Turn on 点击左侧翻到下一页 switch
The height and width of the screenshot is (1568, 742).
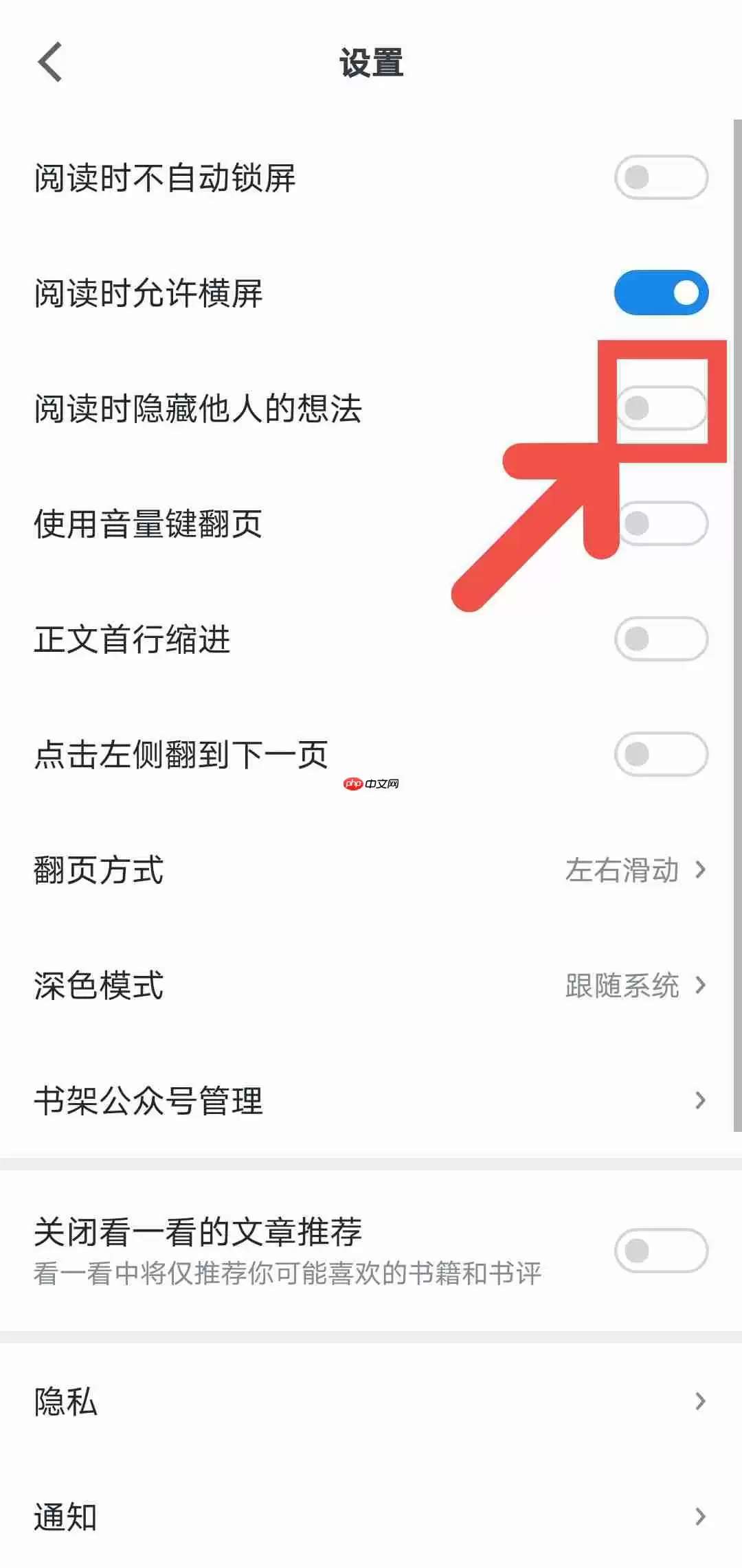pos(661,754)
